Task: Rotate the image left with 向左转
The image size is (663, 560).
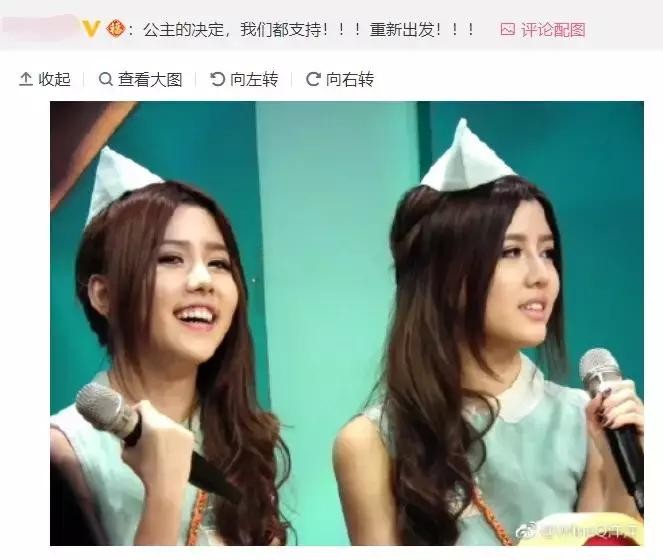Action: tap(244, 79)
